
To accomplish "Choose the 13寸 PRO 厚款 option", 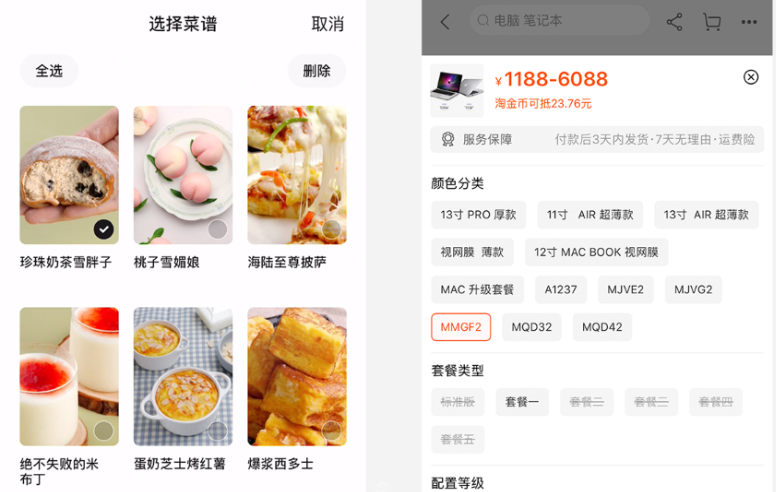I will pos(478,214).
